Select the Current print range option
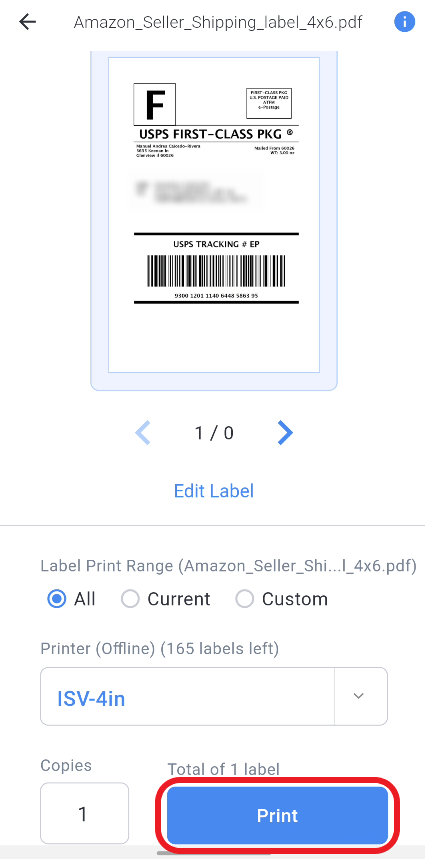Image resolution: width=425 pixels, height=859 pixels. point(165,599)
